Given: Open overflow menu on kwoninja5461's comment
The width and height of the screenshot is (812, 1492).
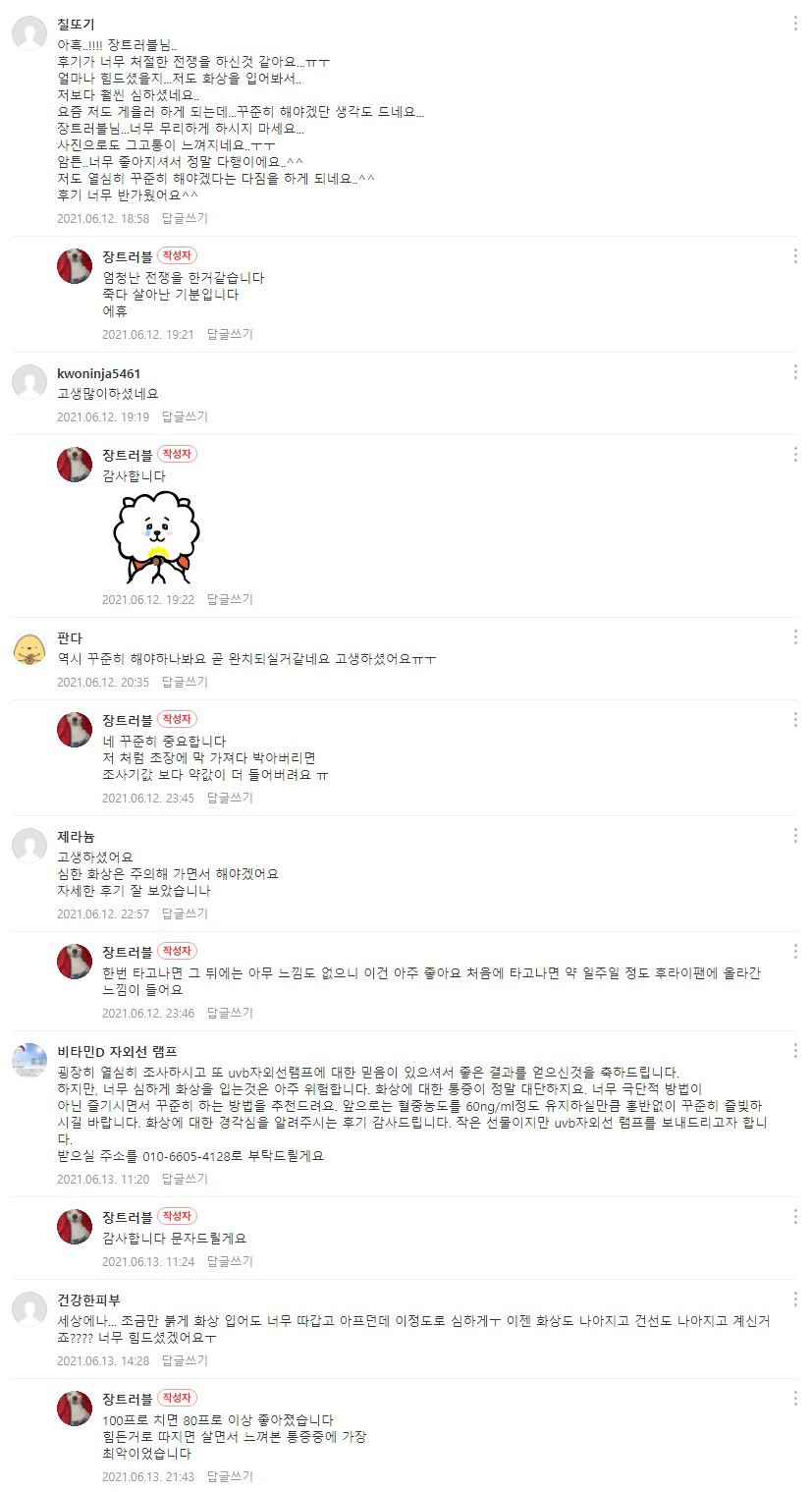Looking at the screenshot, I should [794, 373].
